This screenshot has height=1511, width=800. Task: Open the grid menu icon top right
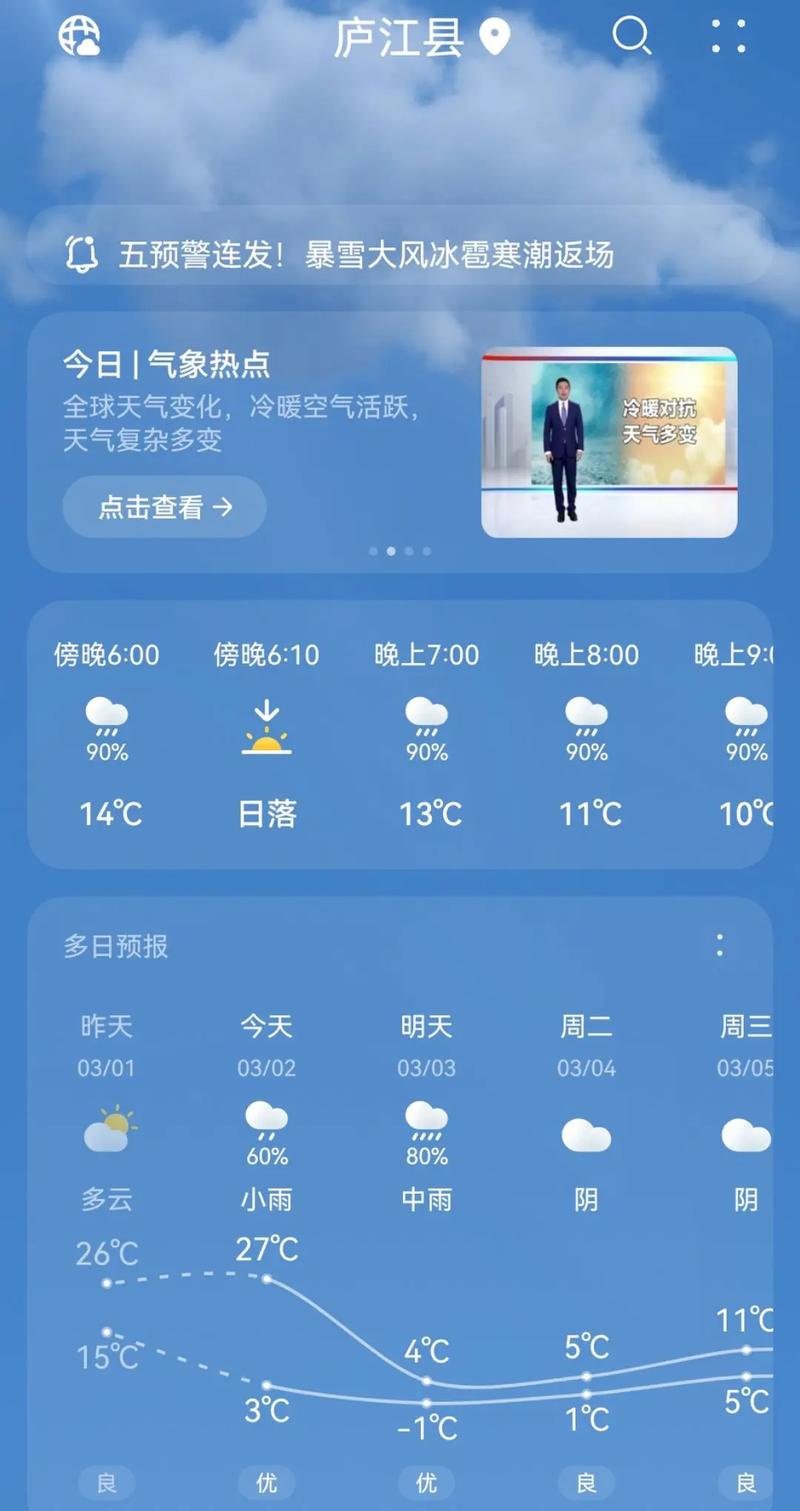click(x=730, y=38)
